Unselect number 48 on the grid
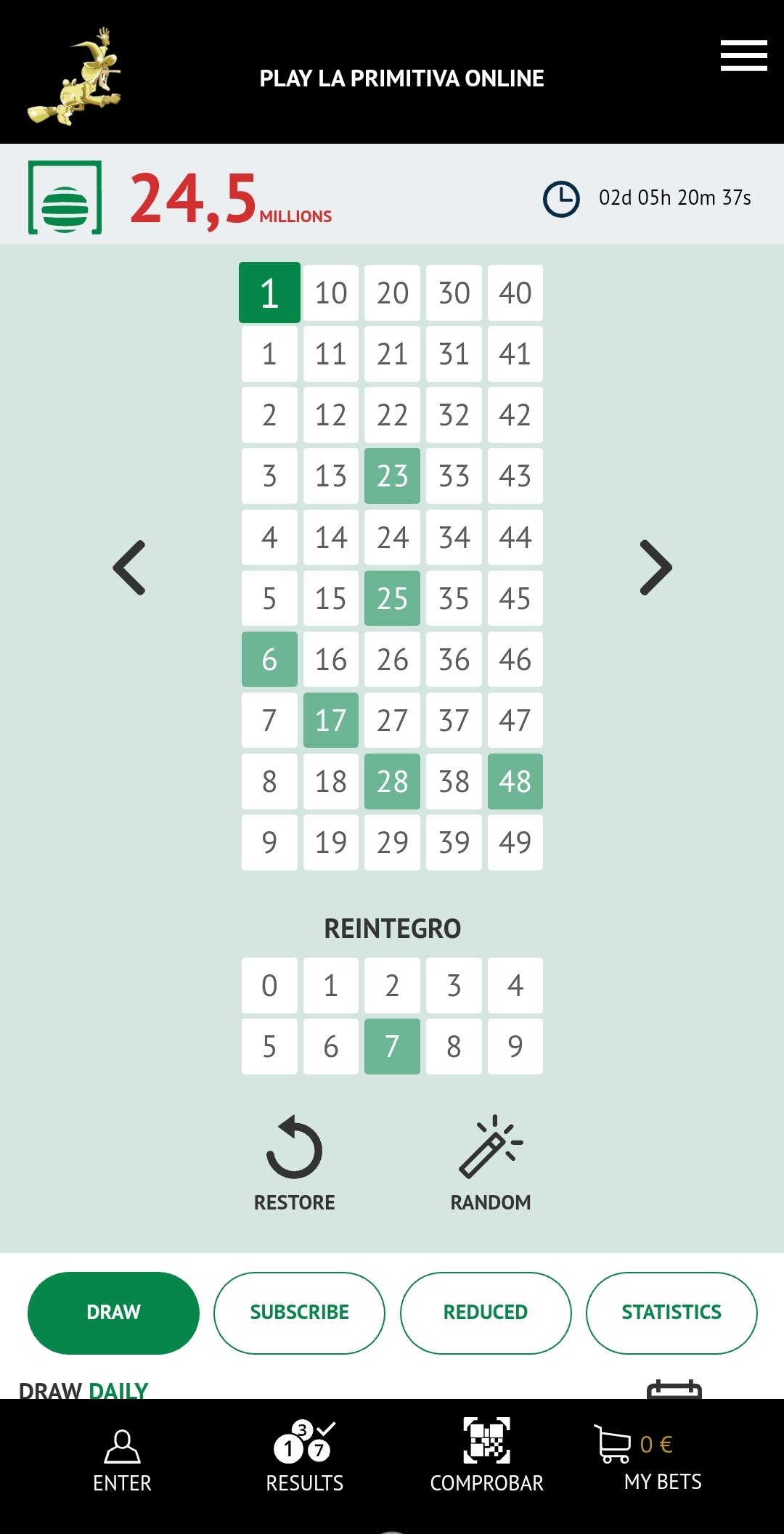 click(x=515, y=782)
